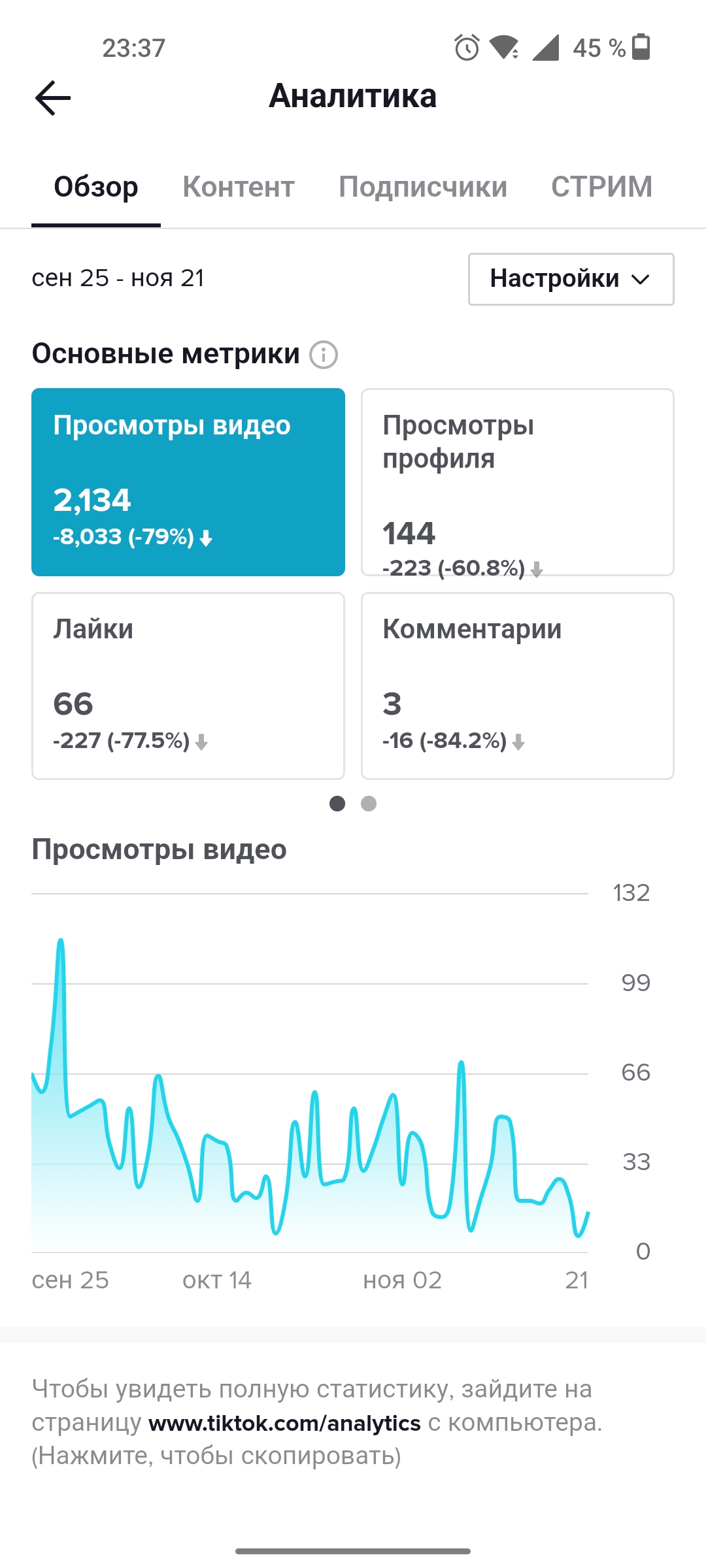The width and height of the screenshot is (706, 1568).
Task: Select the Комментарии metric card
Action: click(517, 686)
